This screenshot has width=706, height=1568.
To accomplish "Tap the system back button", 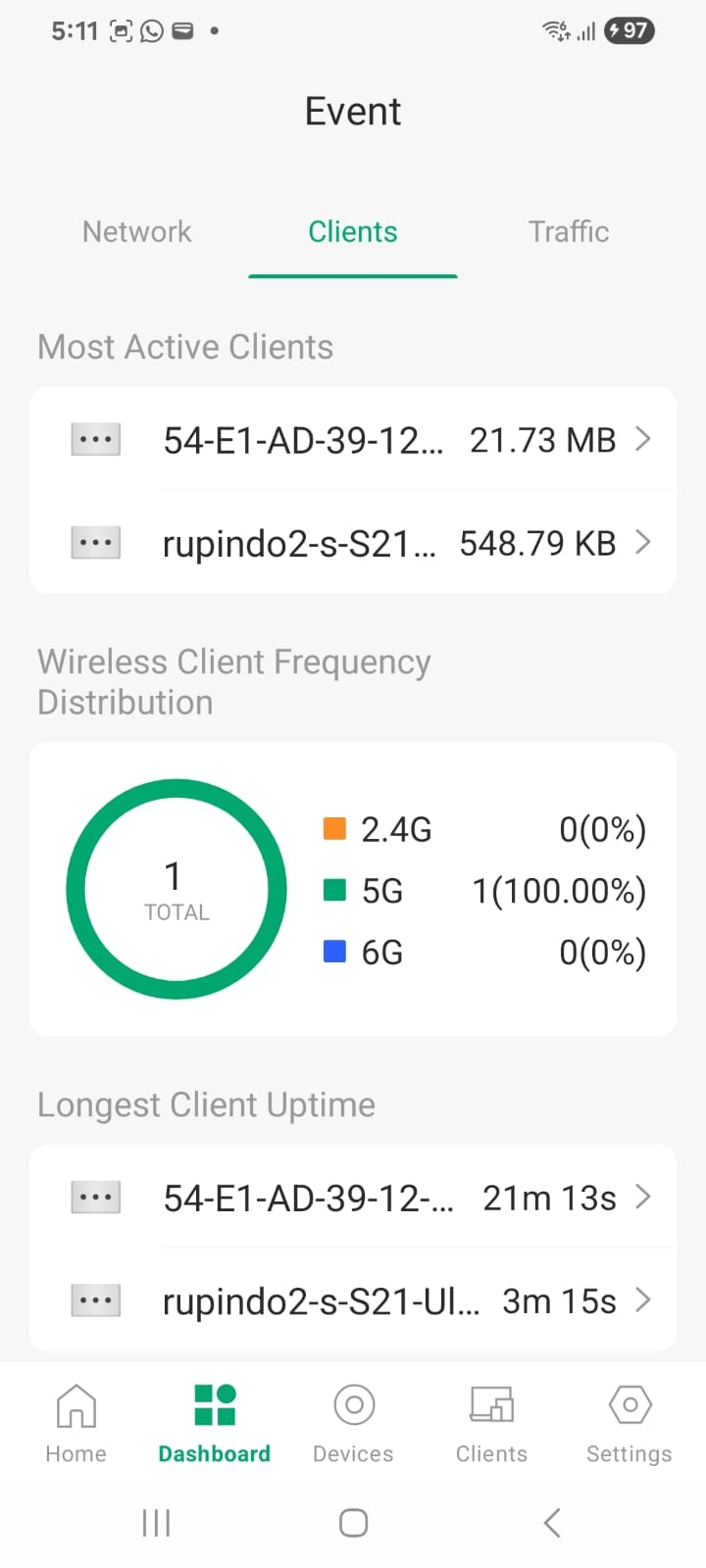I will click(x=552, y=1522).
